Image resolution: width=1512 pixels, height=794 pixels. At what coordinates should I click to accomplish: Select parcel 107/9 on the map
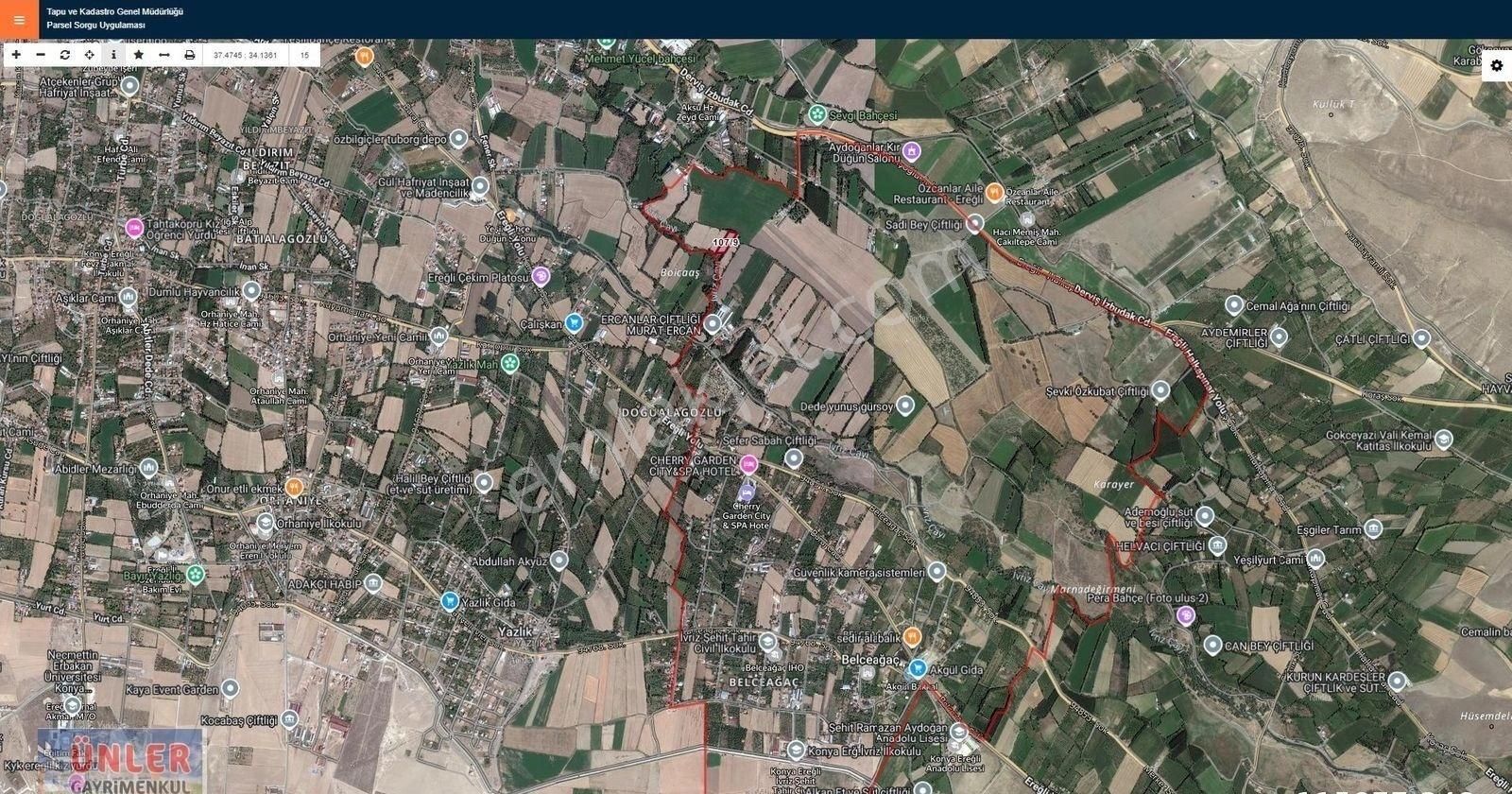(x=726, y=242)
